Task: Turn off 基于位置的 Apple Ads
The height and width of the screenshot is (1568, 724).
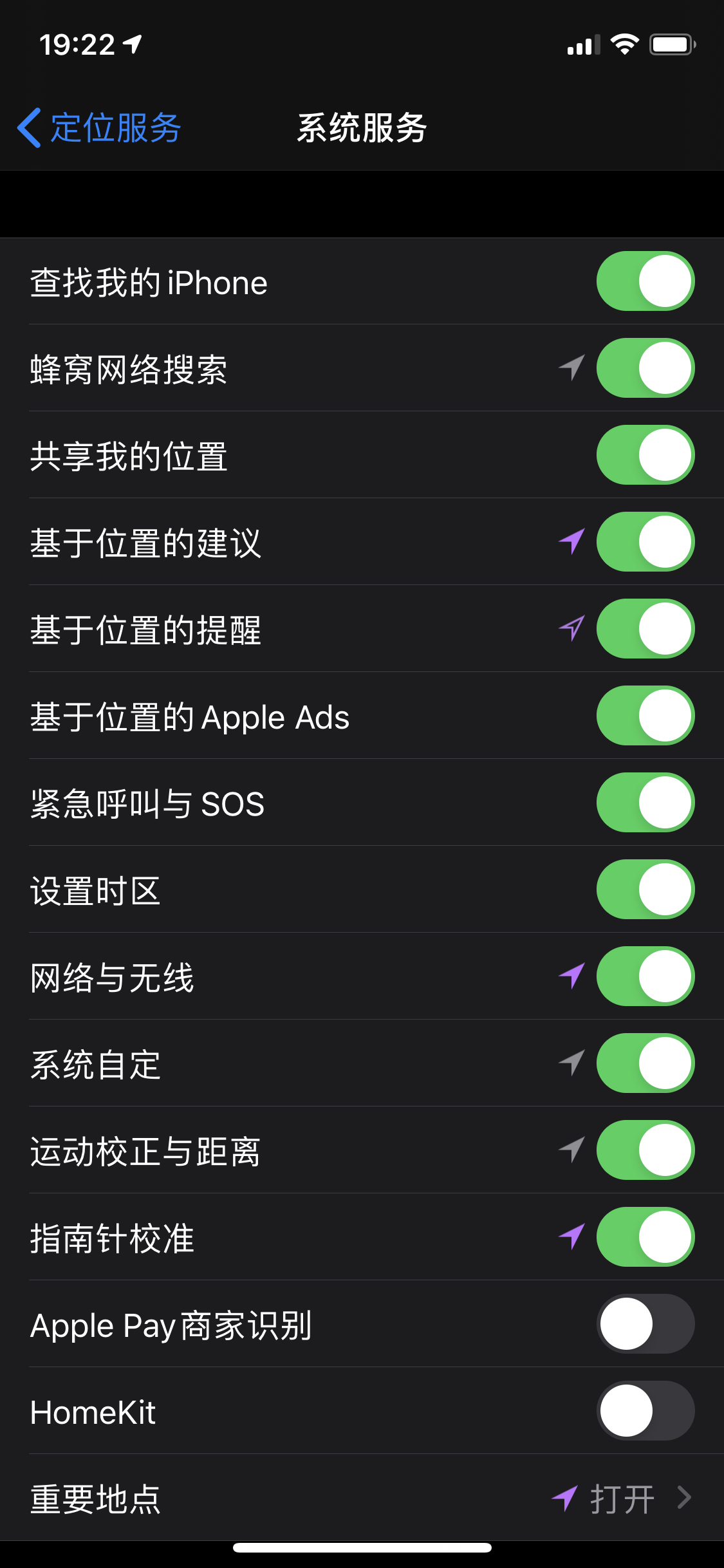Action: (645, 716)
